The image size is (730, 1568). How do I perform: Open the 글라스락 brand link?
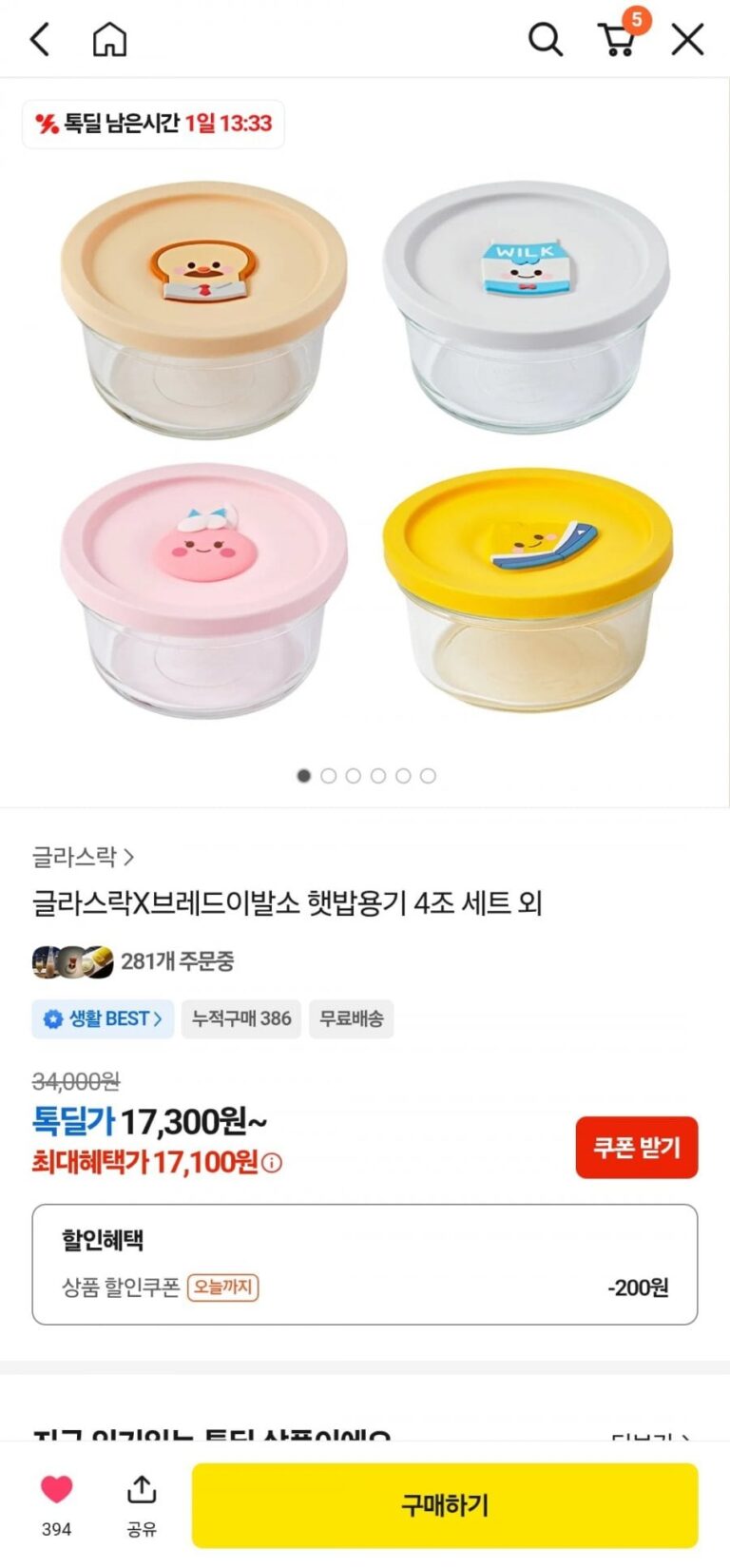[83, 858]
